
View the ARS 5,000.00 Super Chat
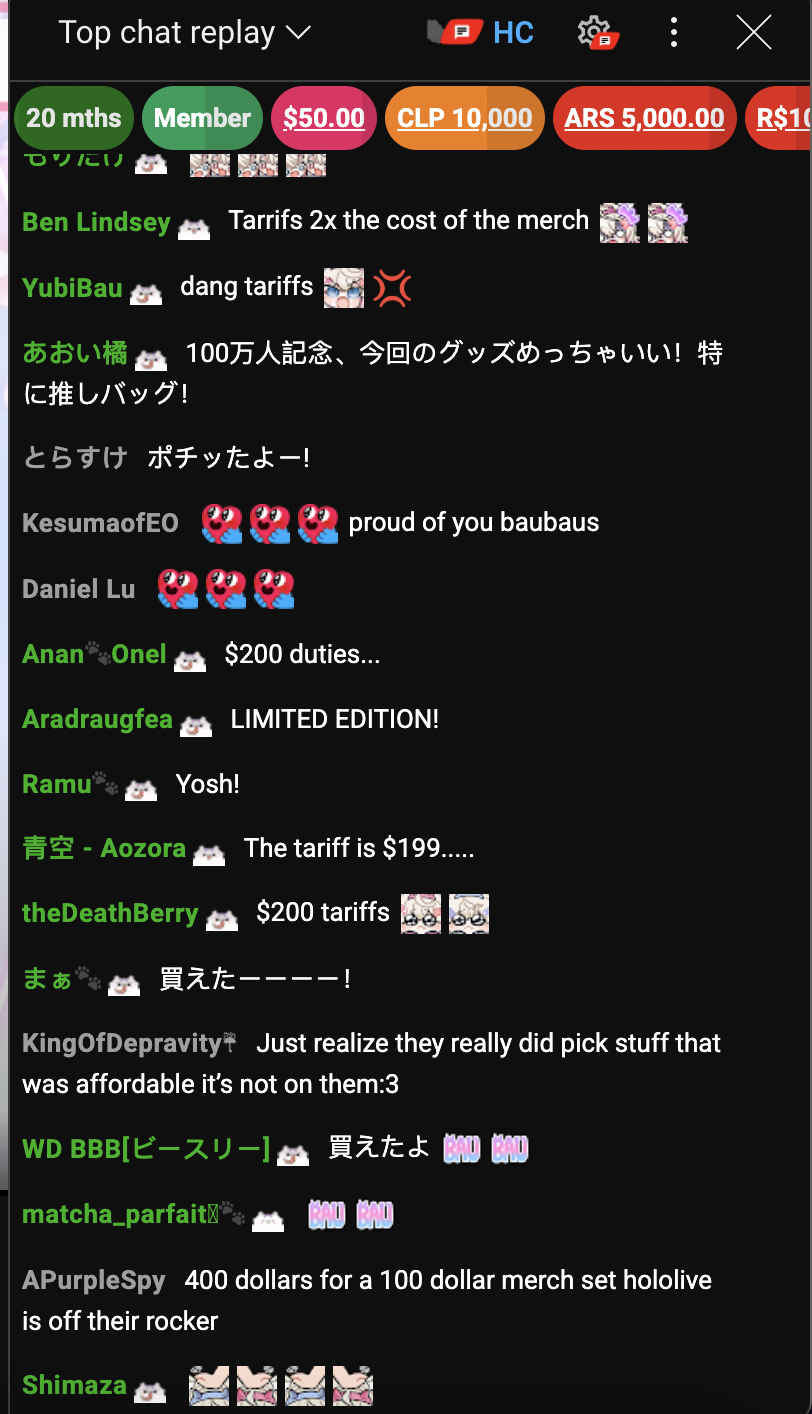click(644, 118)
